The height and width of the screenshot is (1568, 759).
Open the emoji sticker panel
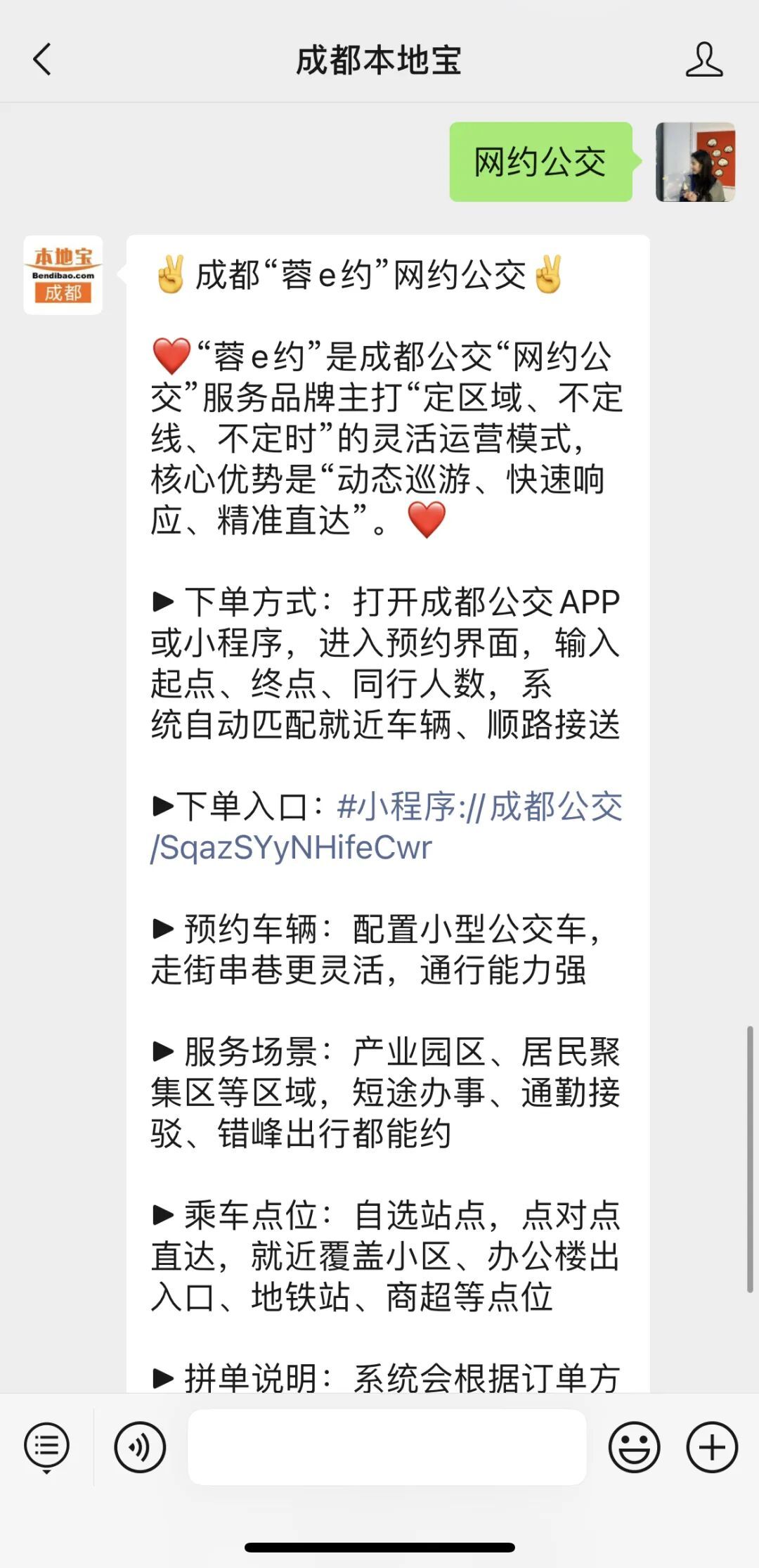[x=635, y=1447]
